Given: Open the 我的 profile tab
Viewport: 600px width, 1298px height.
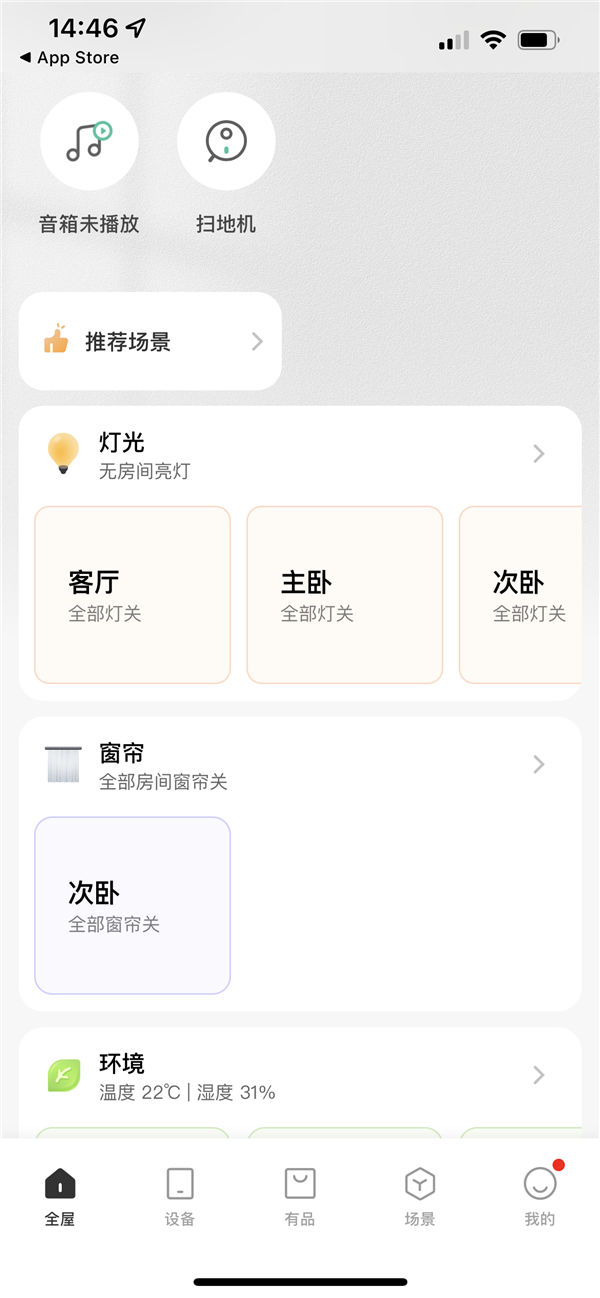Looking at the screenshot, I should 540,1196.
